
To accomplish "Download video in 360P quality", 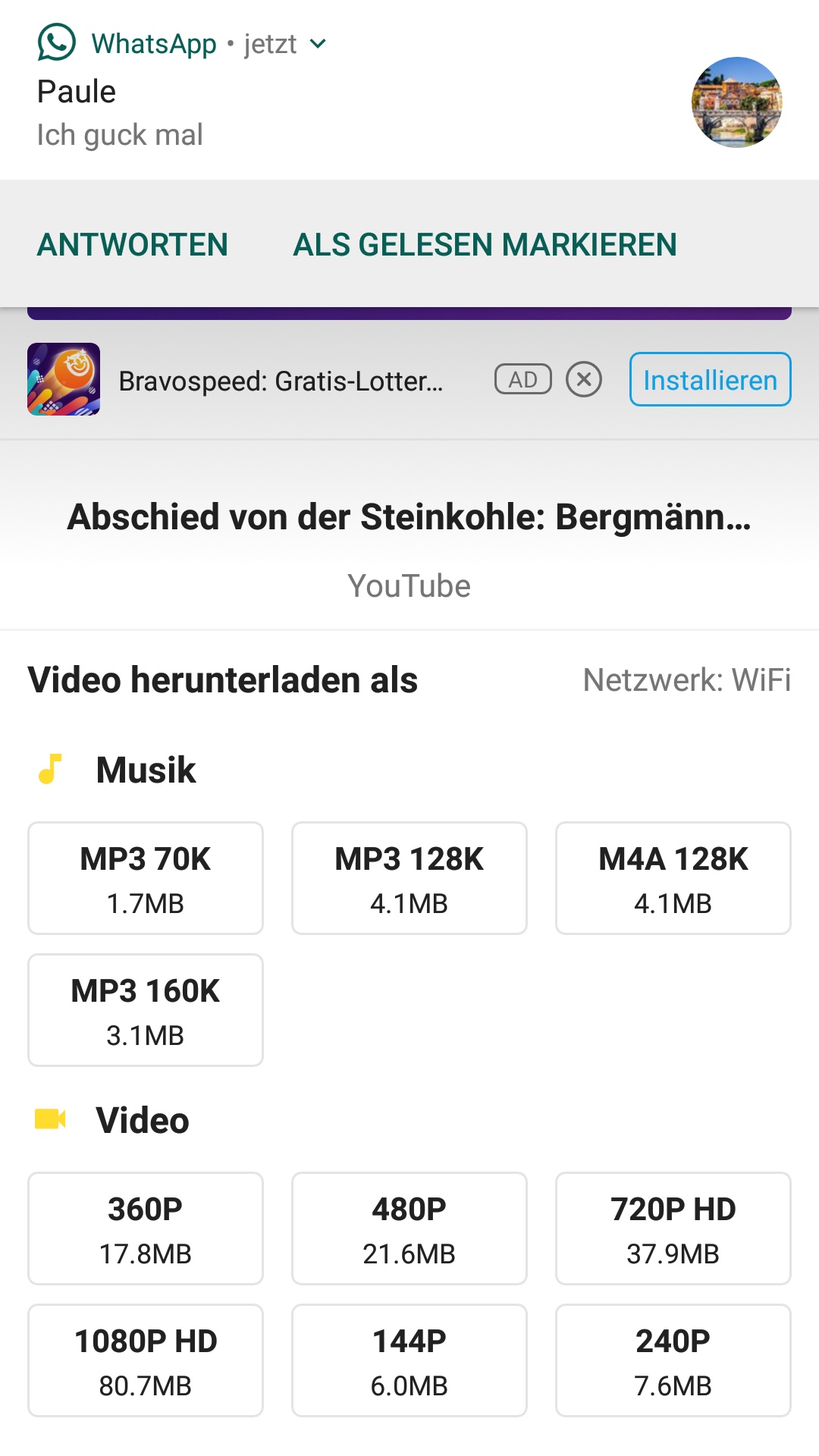I will coord(146,1228).
